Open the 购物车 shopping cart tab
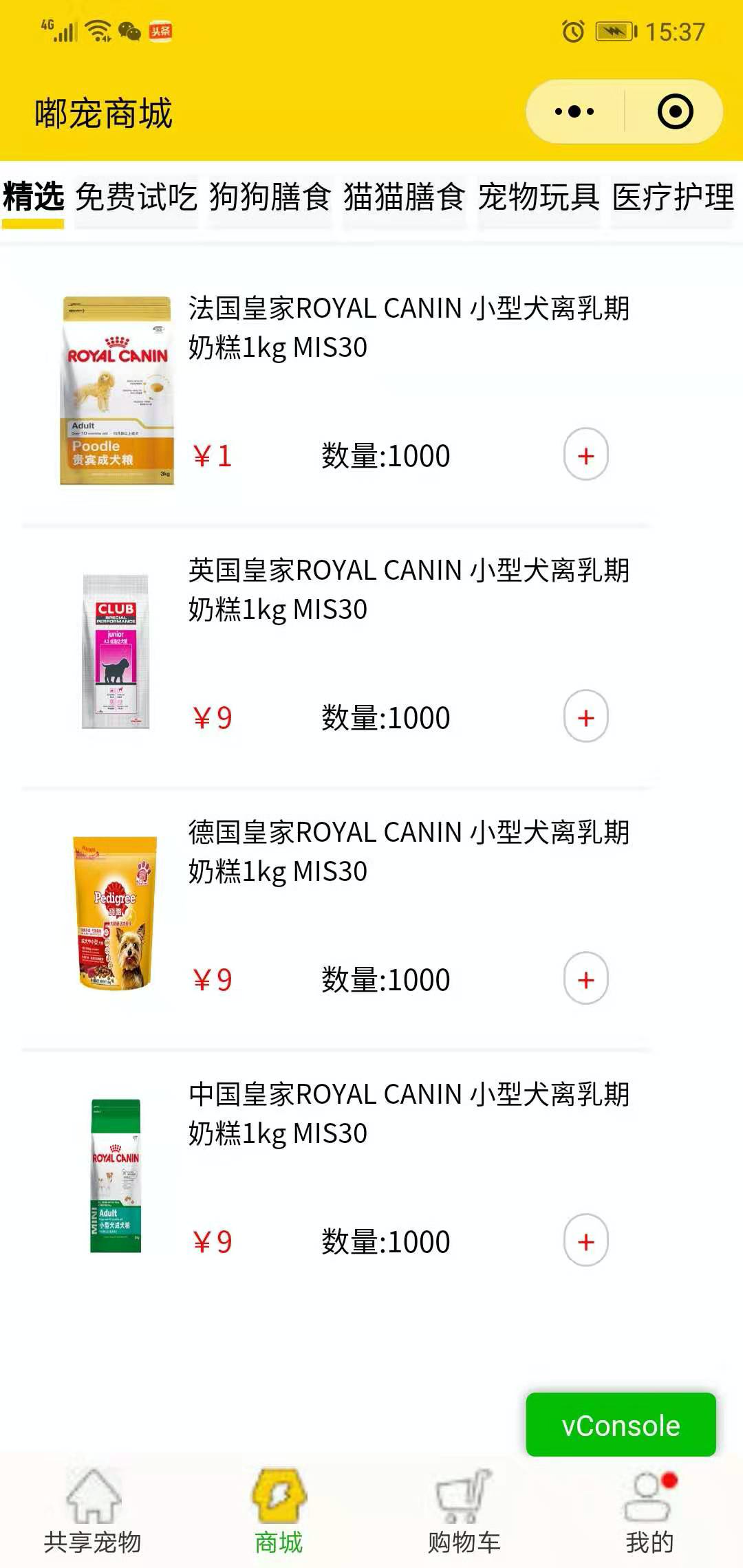 click(464, 1512)
